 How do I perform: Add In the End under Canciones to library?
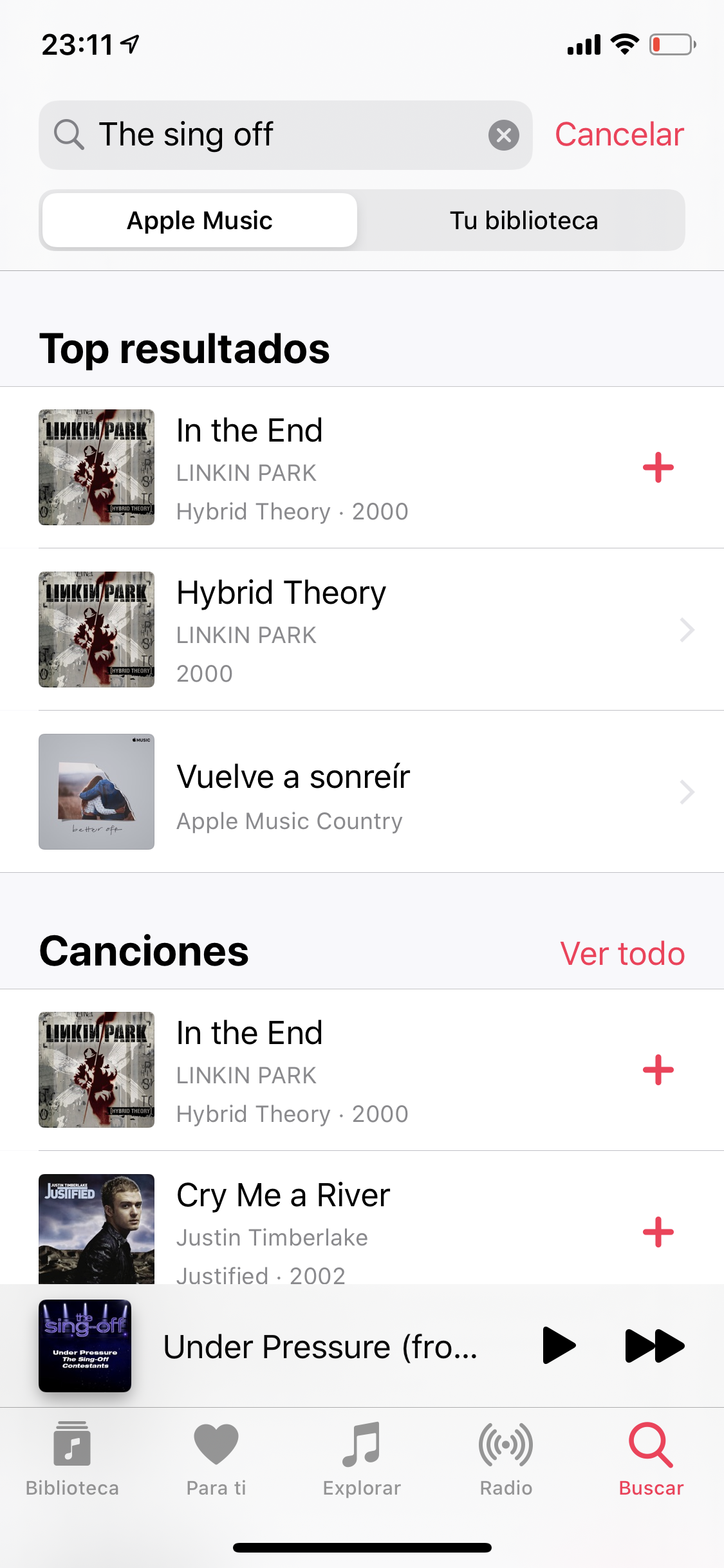658,1070
